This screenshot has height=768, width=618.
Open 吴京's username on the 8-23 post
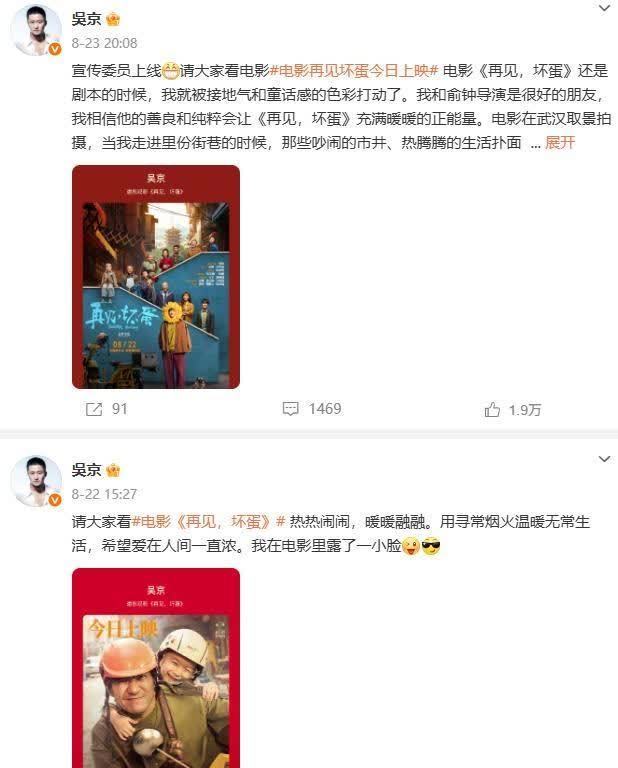pos(87,18)
